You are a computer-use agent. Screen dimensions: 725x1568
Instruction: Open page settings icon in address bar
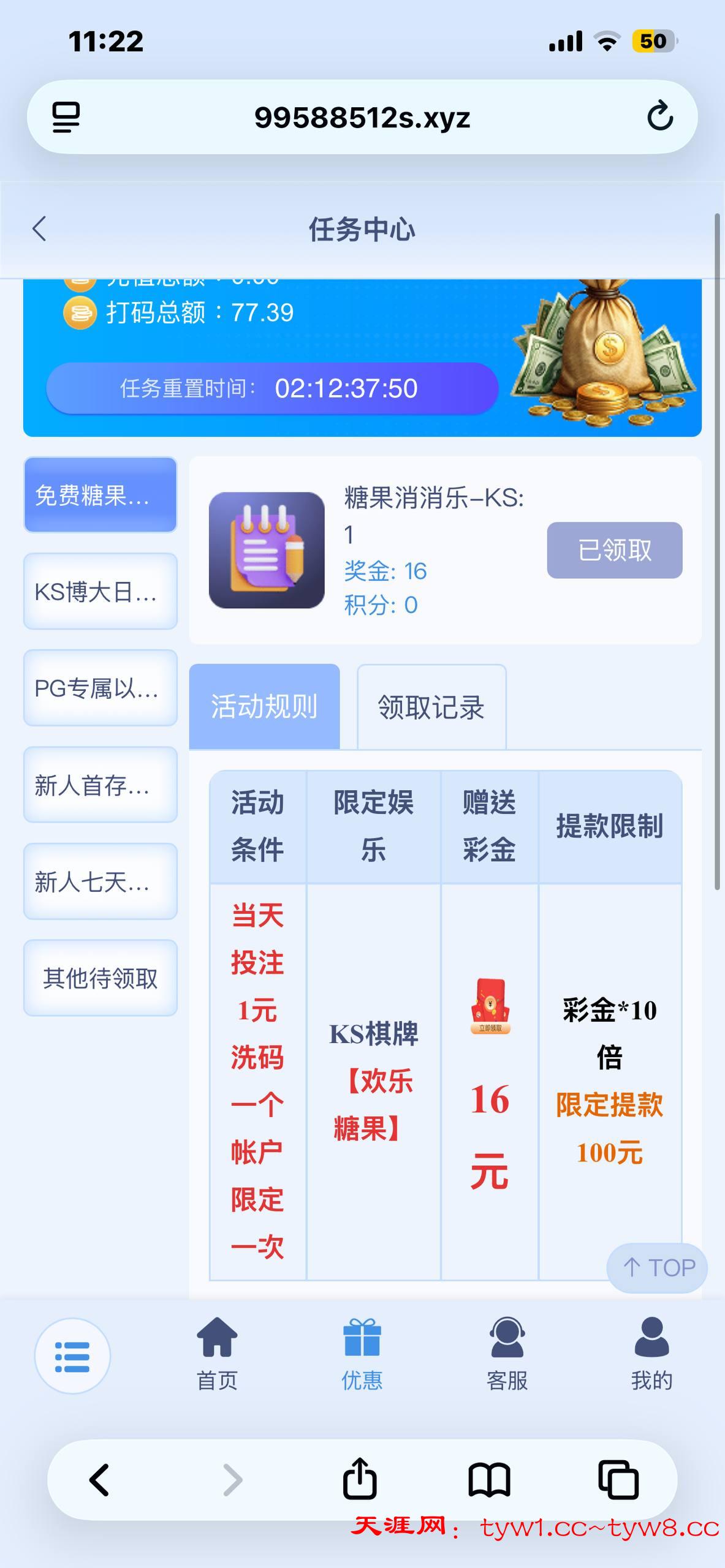[66, 116]
